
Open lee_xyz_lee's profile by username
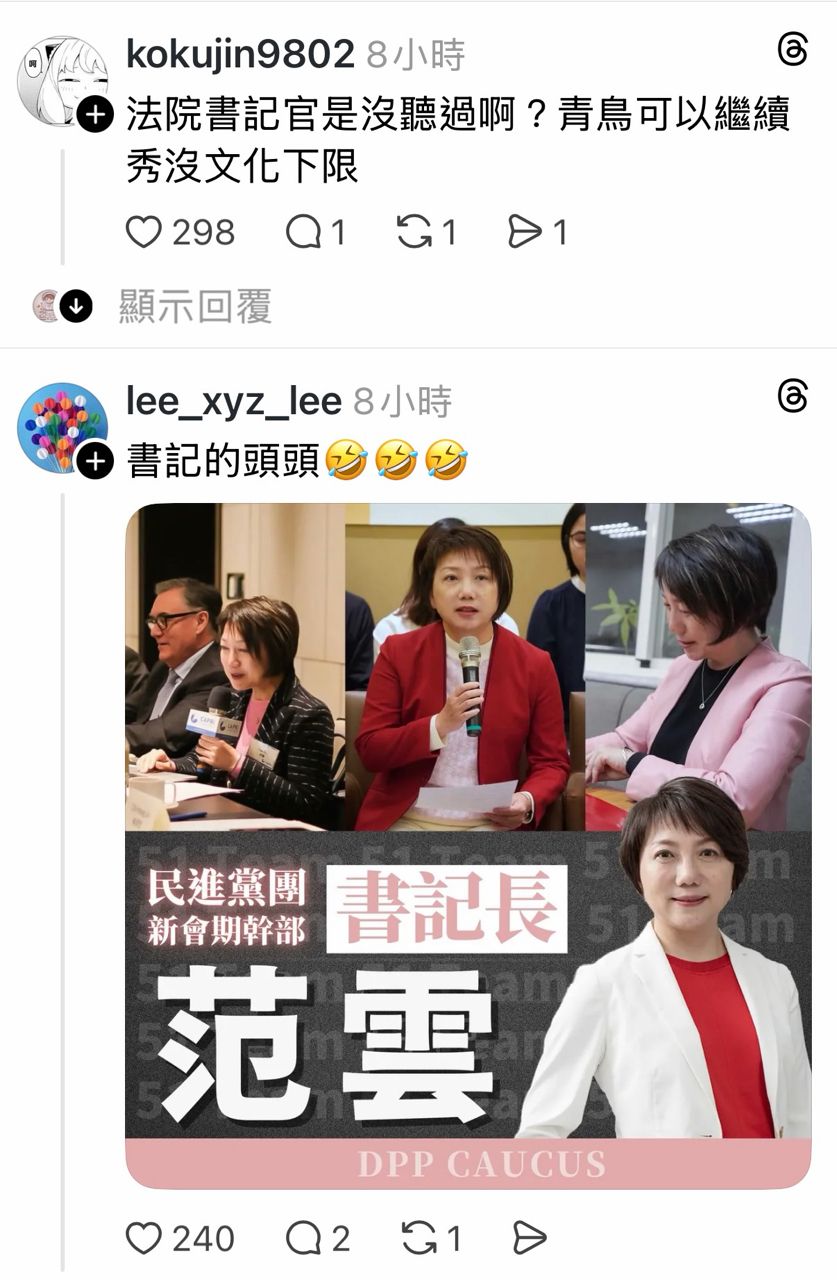[x=234, y=401]
